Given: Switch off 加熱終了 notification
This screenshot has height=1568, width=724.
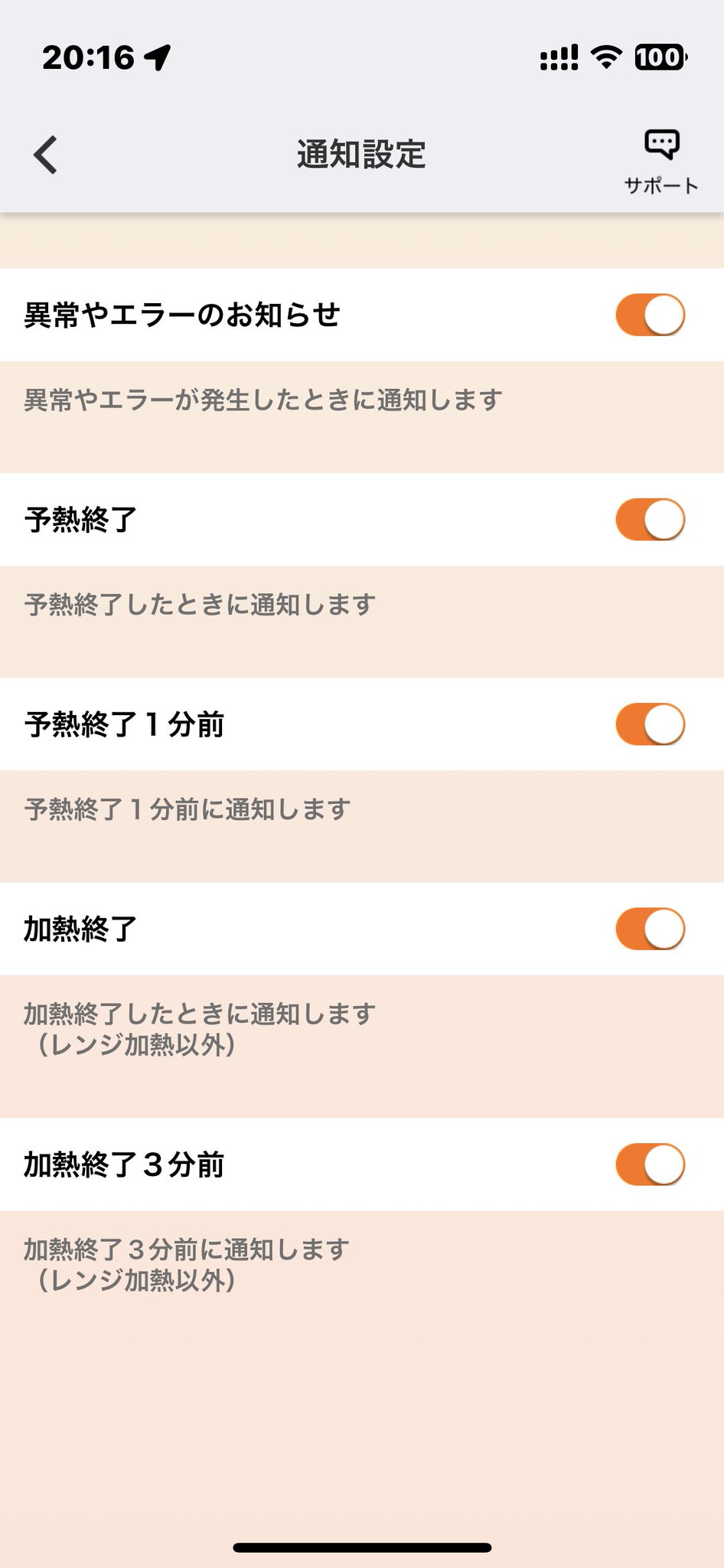Looking at the screenshot, I should (x=651, y=929).
